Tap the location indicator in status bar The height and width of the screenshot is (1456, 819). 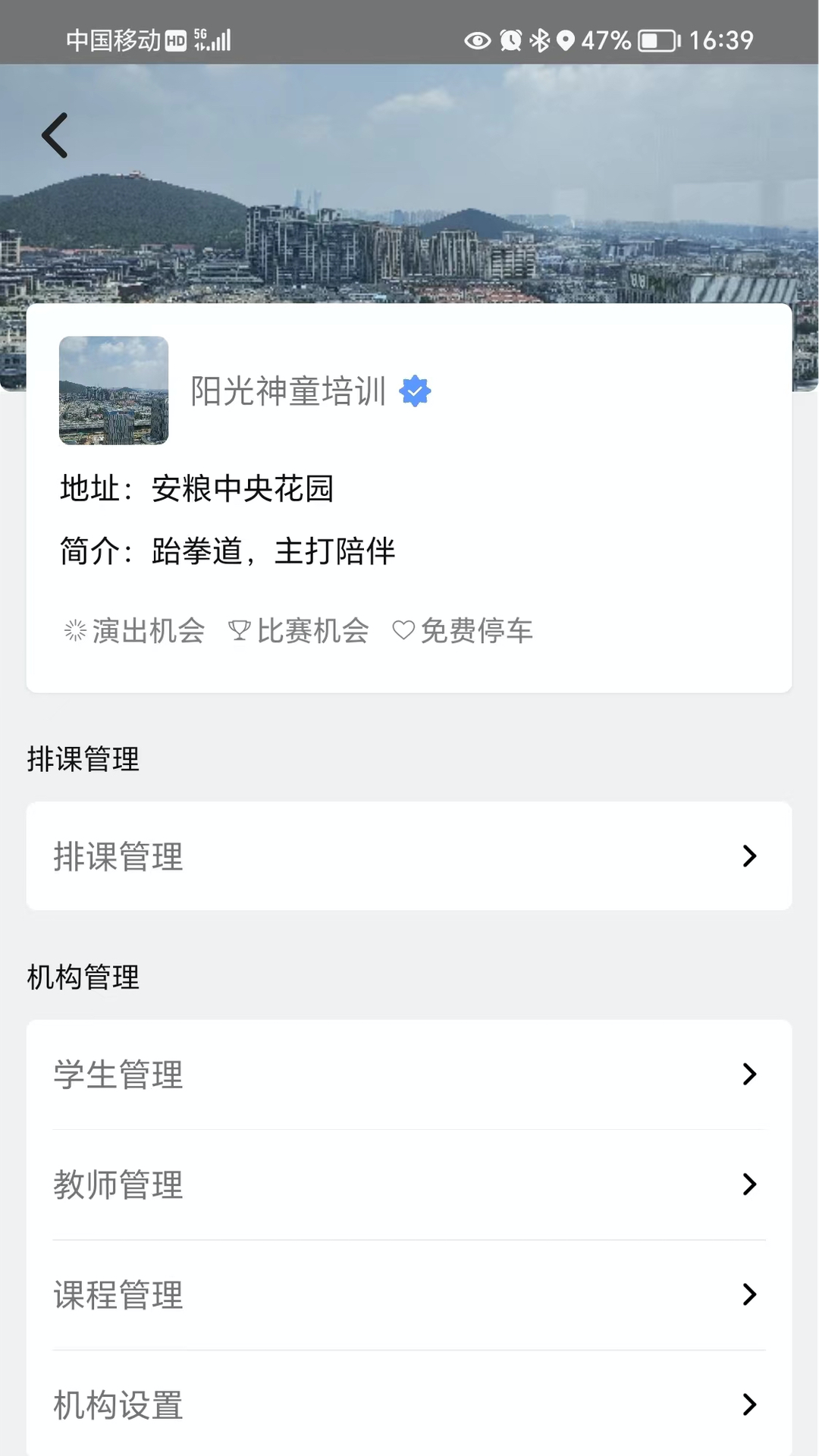[x=567, y=40]
